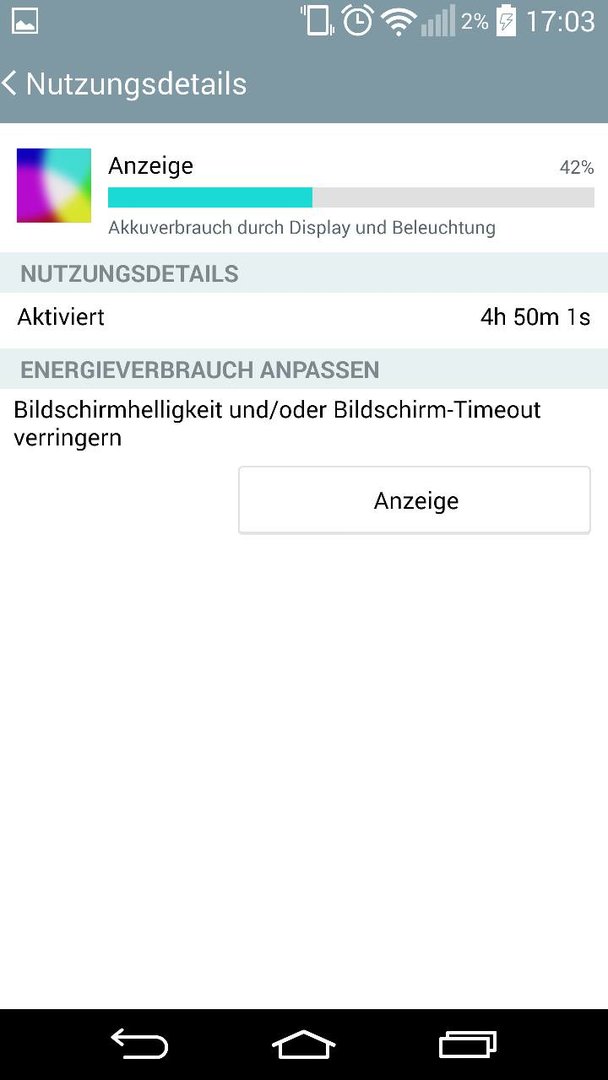Screen dimensions: 608x1080
Task: Open recent apps
Action: point(468,1044)
